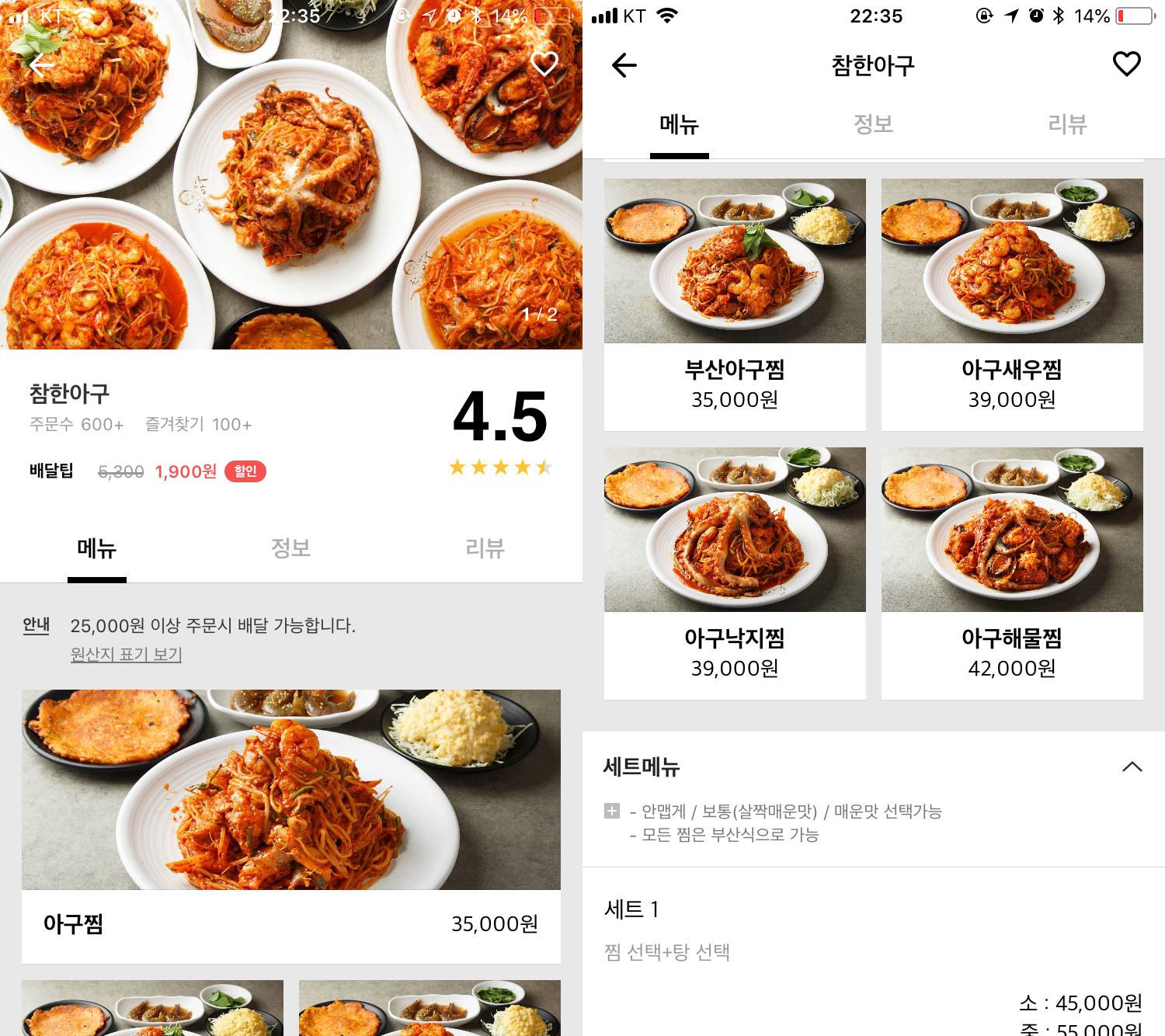This screenshot has height=1036, width=1165.
Task: Favorite the restaurant via the white heart
Action: click(x=544, y=63)
